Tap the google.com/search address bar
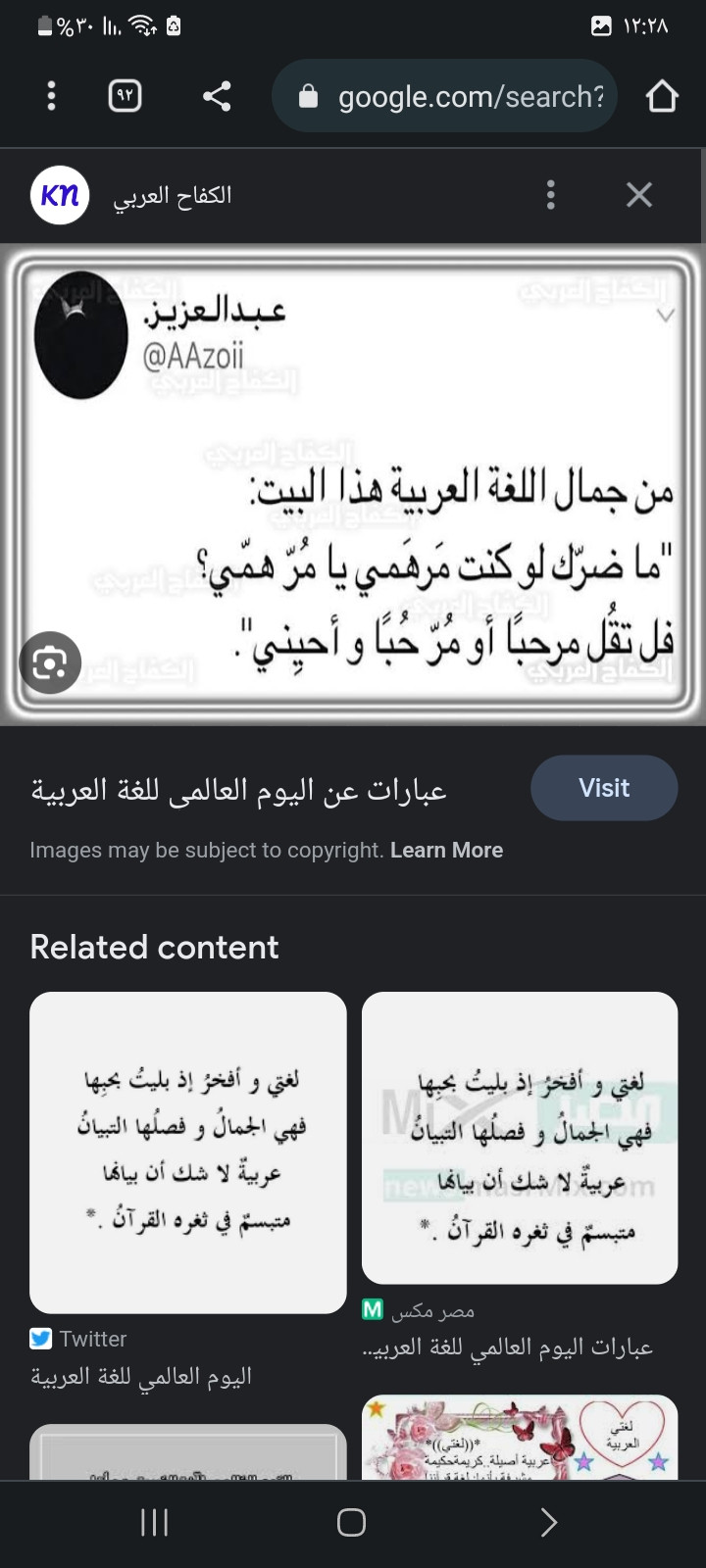Screen dimensions: 706x1568 [446, 96]
